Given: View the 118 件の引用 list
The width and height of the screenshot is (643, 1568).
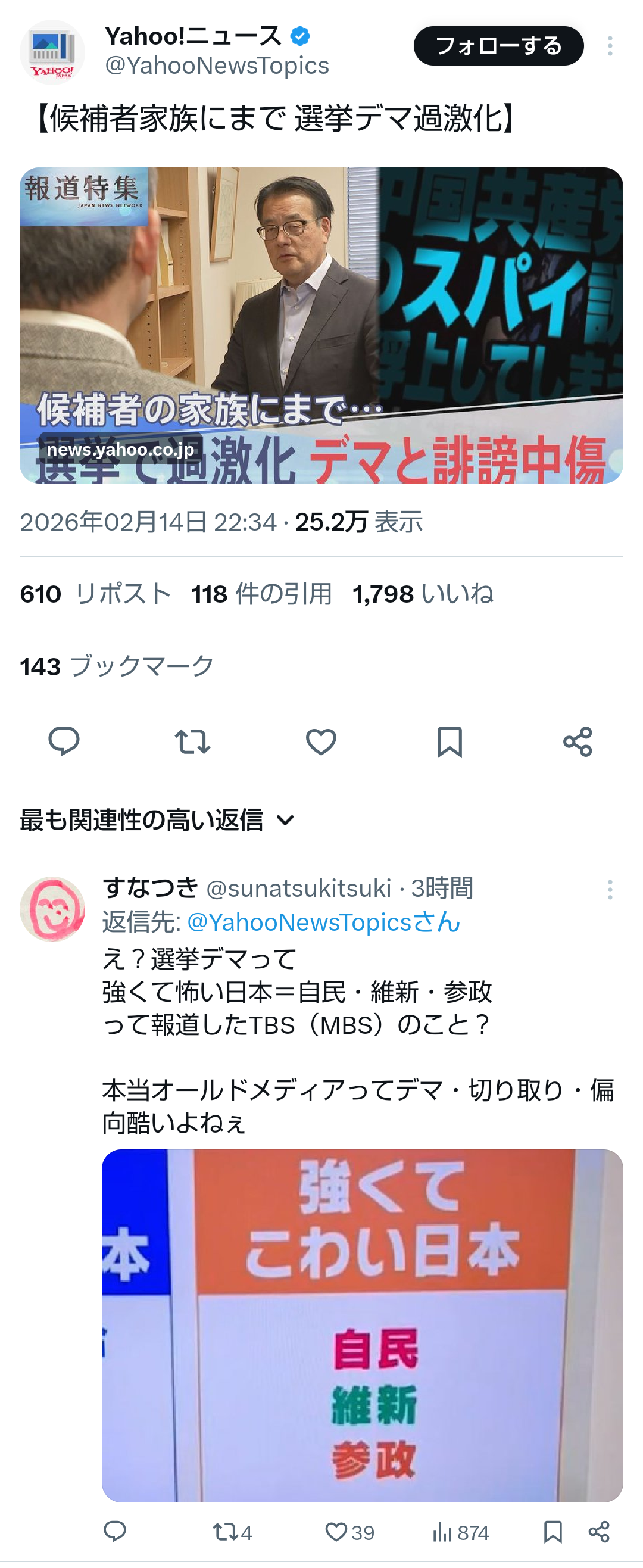Looking at the screenshot, I should click(x=261, y=594).
